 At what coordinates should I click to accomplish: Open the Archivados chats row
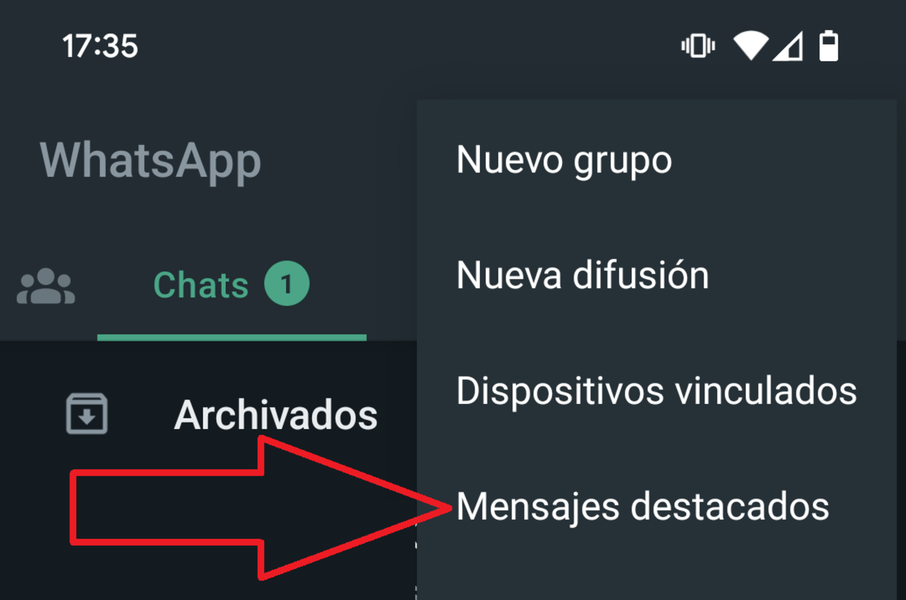click(x=275, y=414)
